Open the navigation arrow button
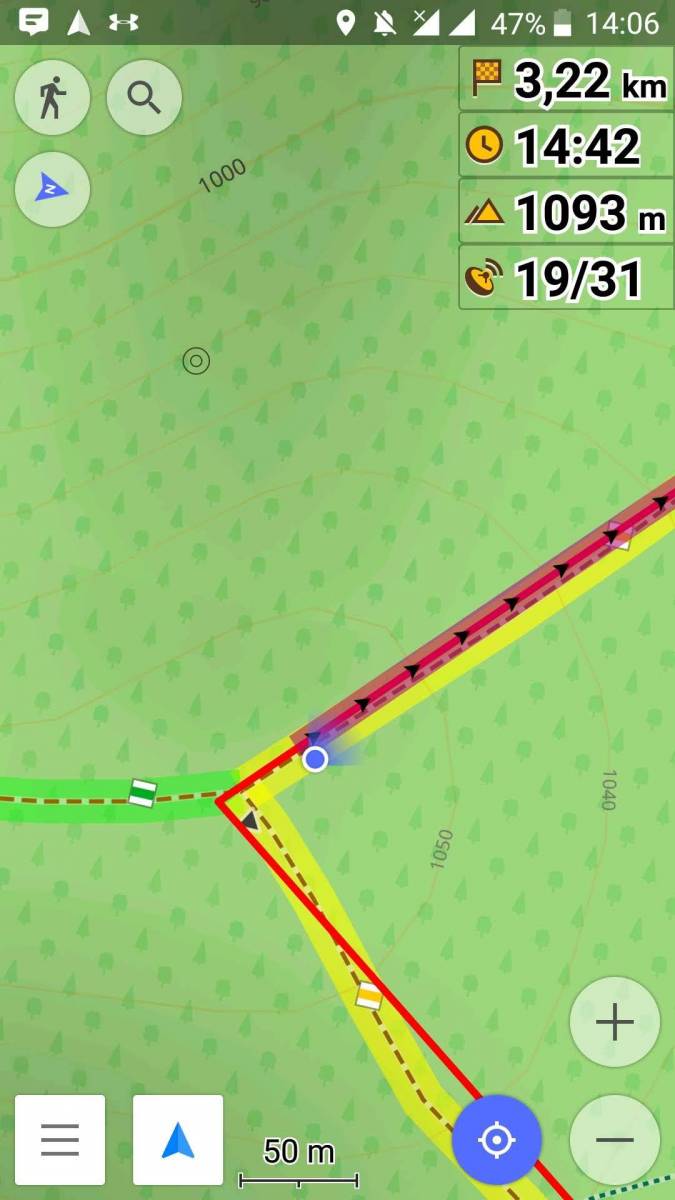Viewport: 675px width, 1200px height. click(x=178, y=1140)
